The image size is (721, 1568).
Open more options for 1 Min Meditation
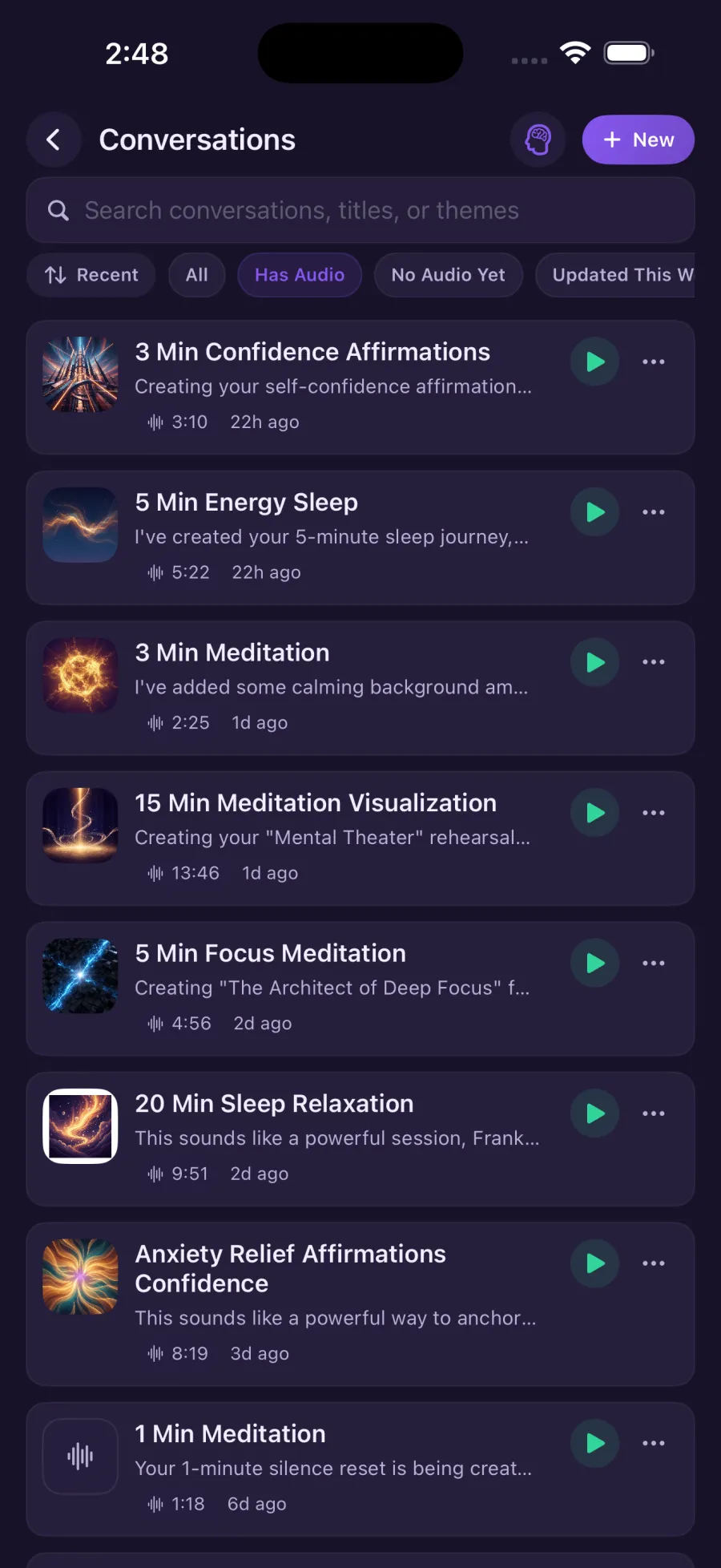click(653, 1443)
